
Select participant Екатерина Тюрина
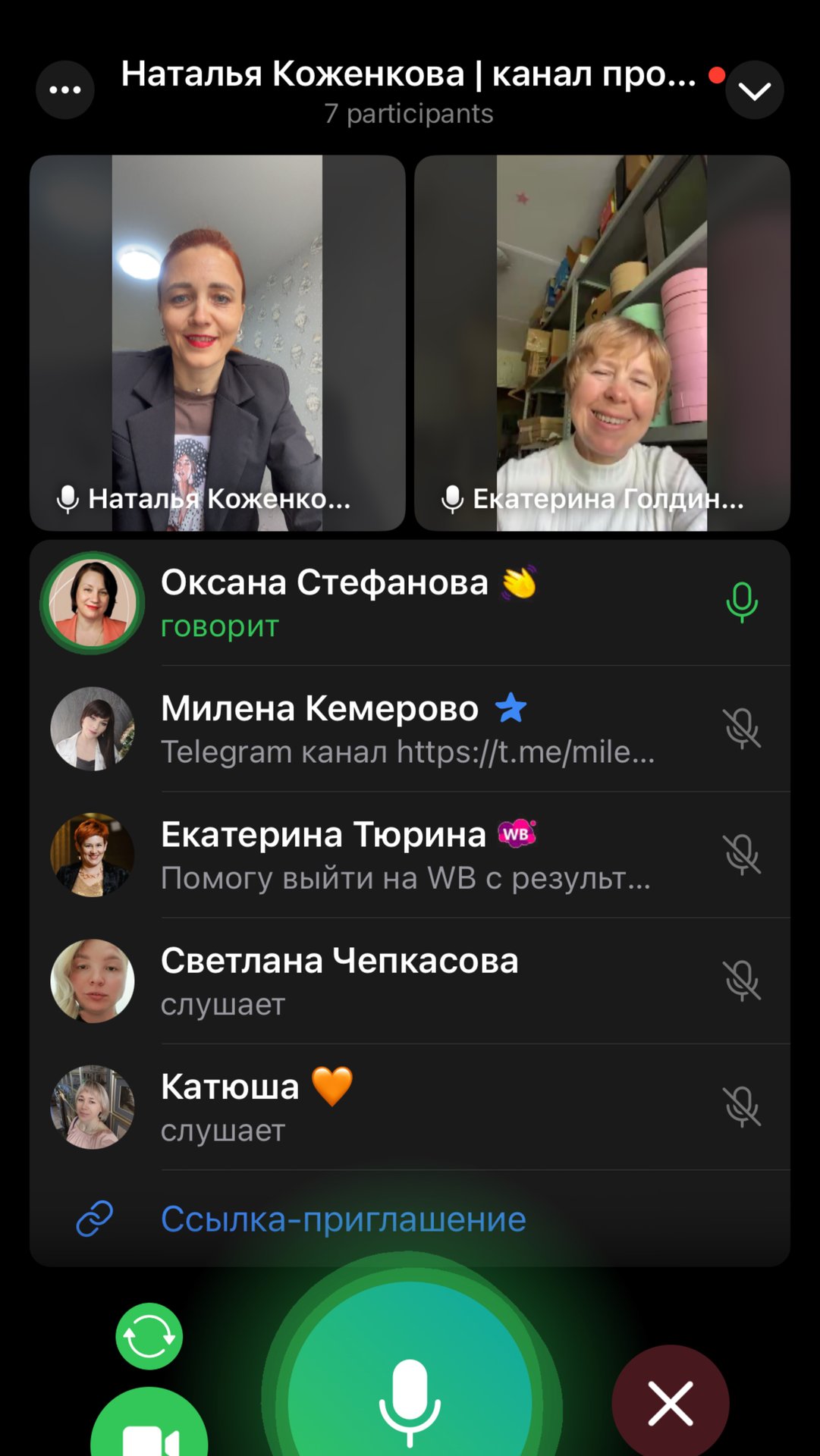(x=410, y=855)
